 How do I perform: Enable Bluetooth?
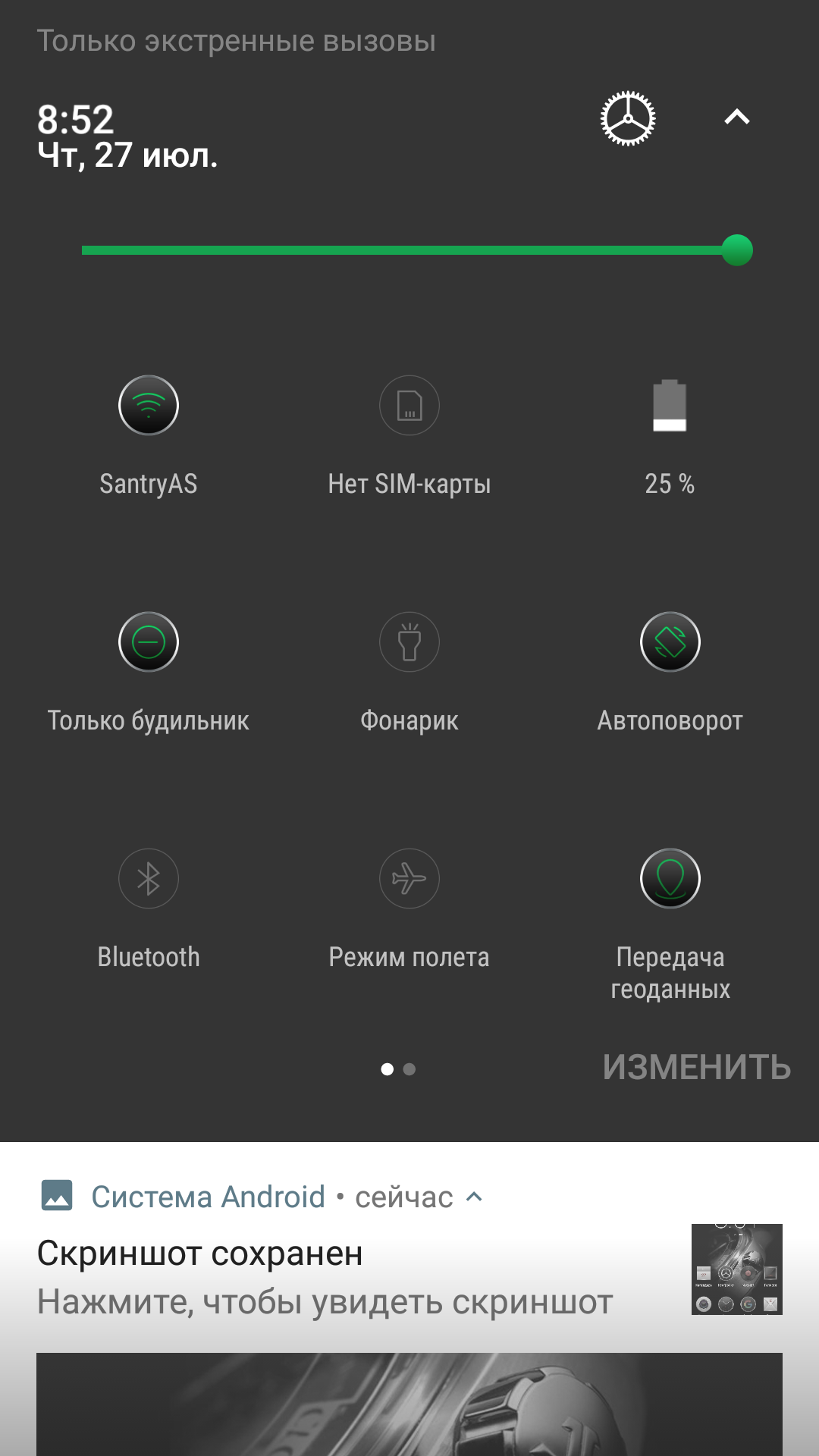149,879
